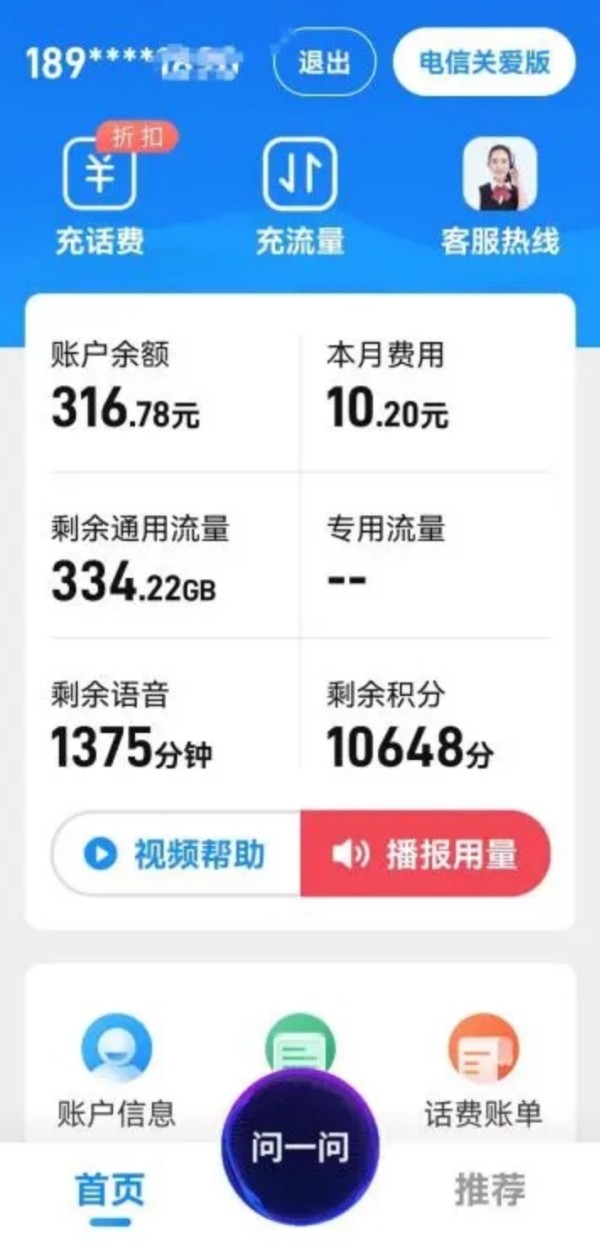This screenshot has width=600, height=1247.
Task: Switch to 电信关爱版 mode
Action: pos(485,62)
